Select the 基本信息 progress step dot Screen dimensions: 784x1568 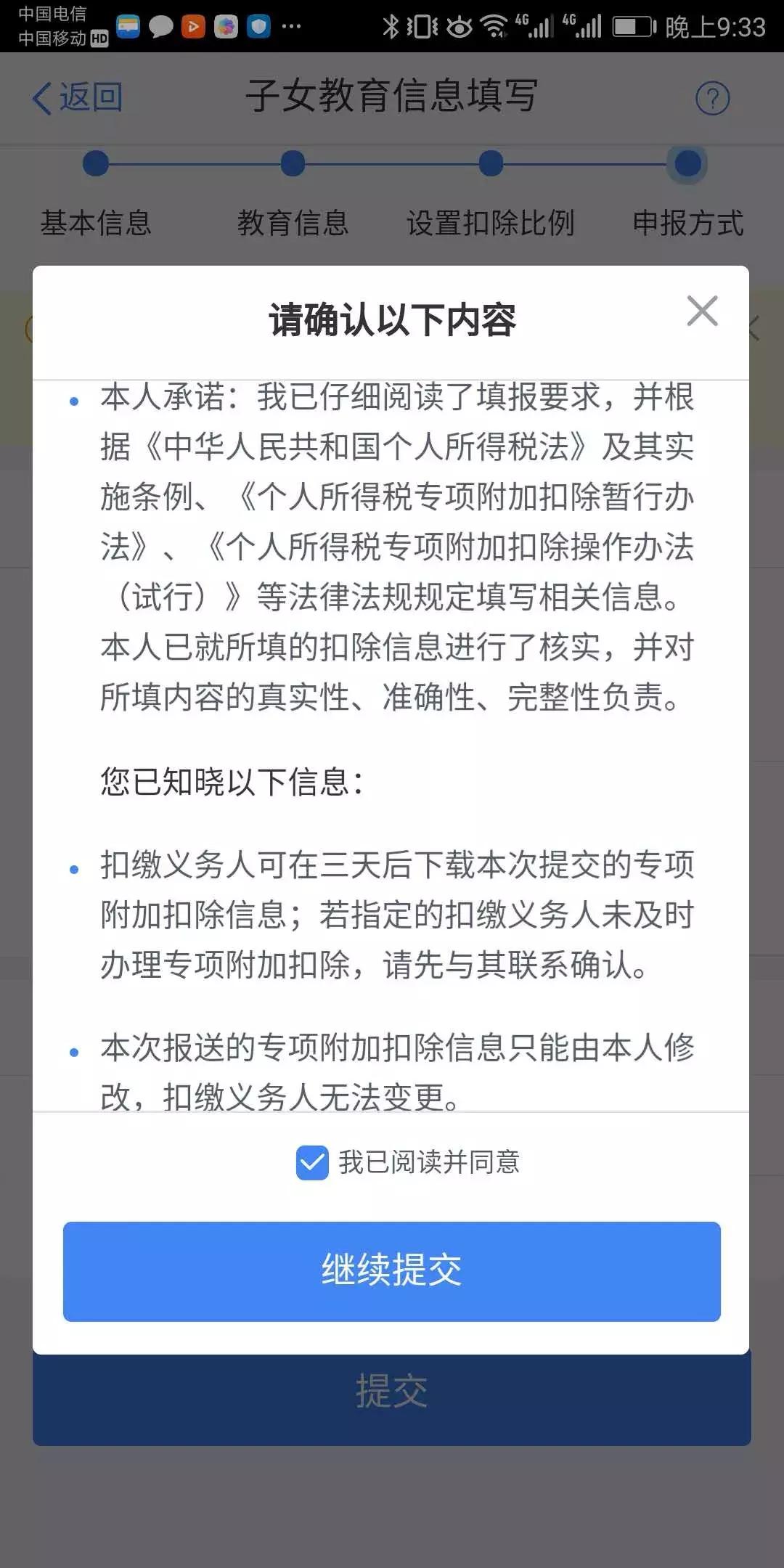coord(93,164)
